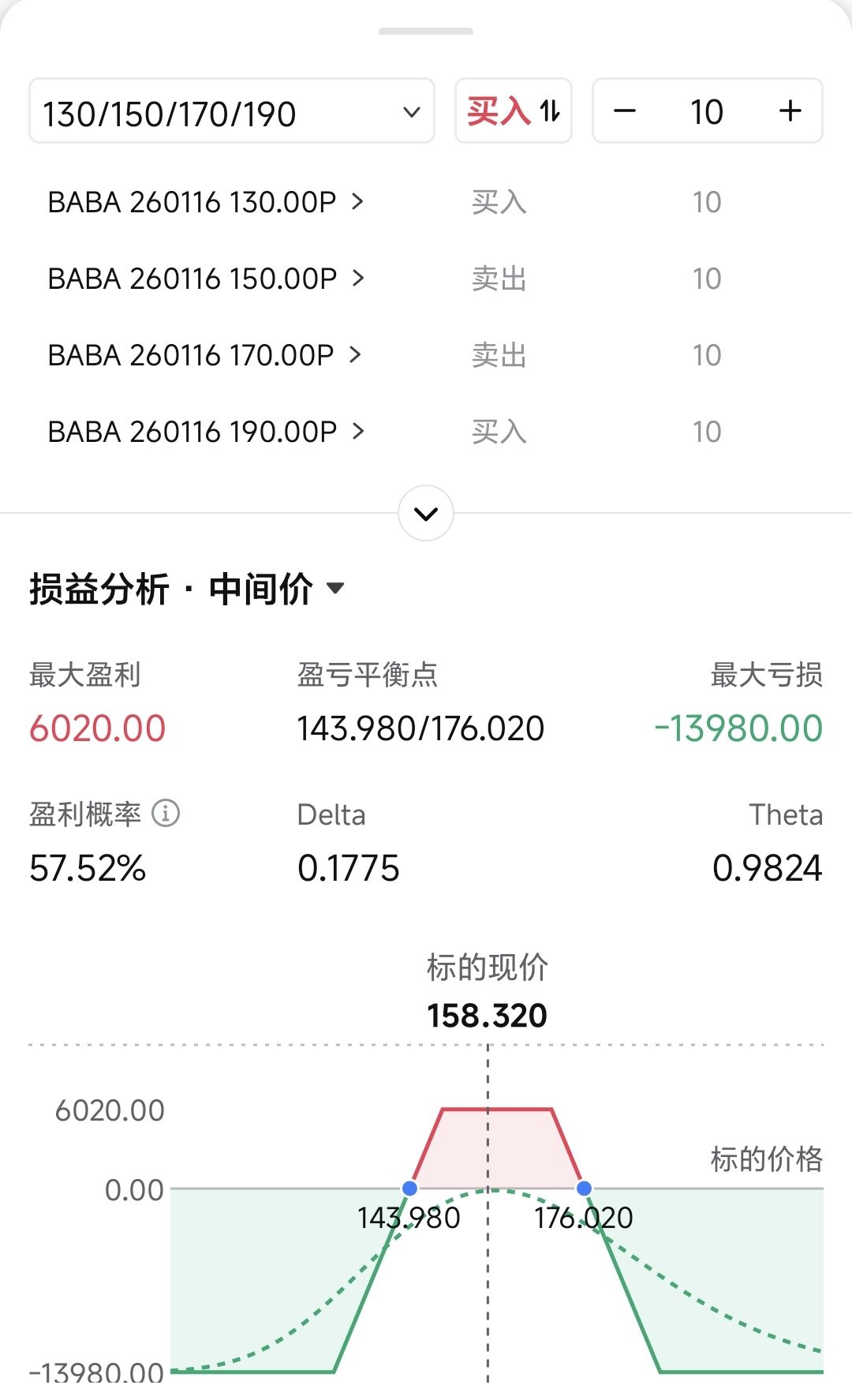The width and height of the screenshot is (852, 1400).
Task: Open BABA 260116 190.00P option details
Action: [x=205, y=432]
